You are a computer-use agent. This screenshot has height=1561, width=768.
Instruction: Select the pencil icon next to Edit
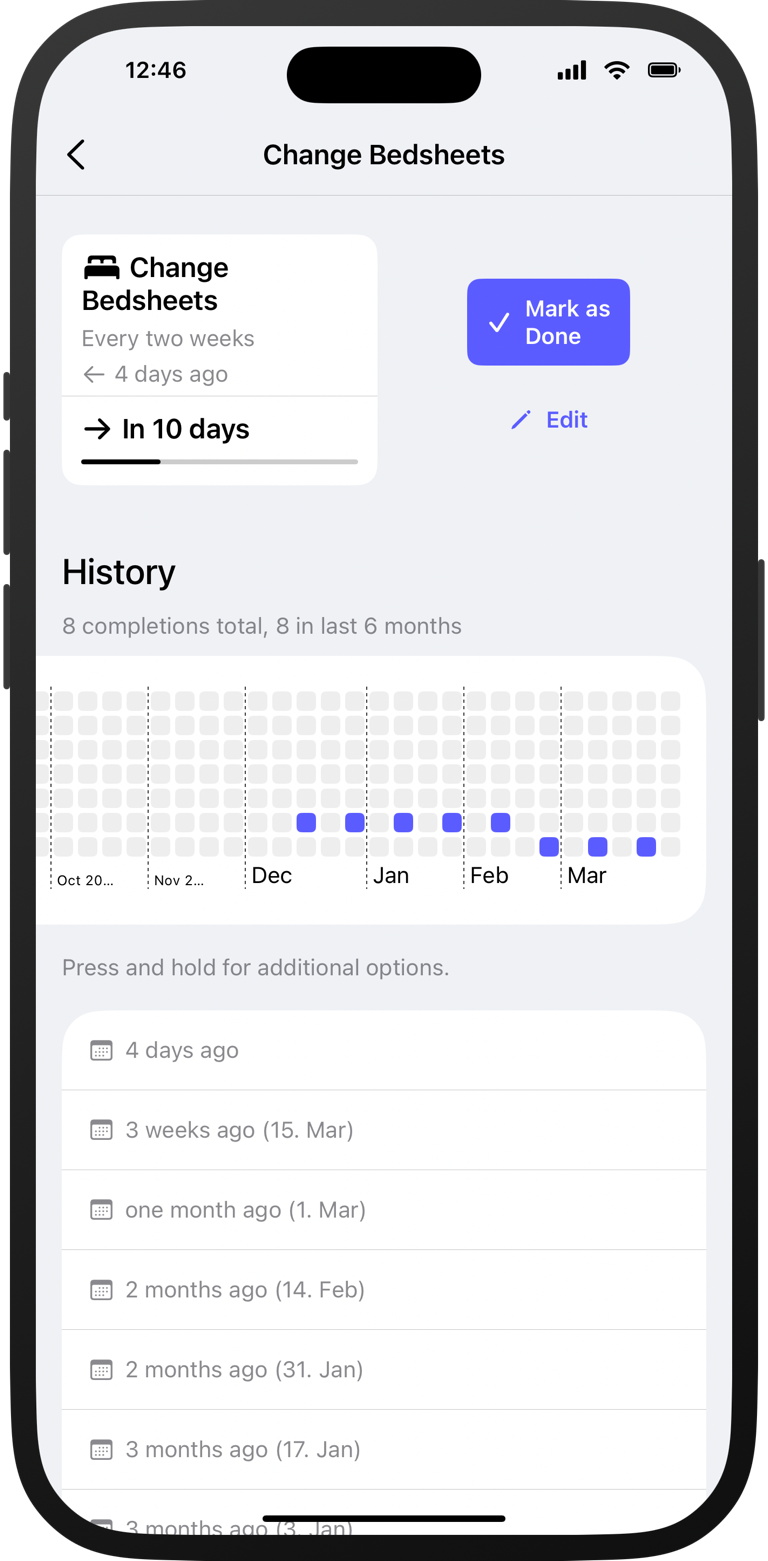click(x=520, y=419)
